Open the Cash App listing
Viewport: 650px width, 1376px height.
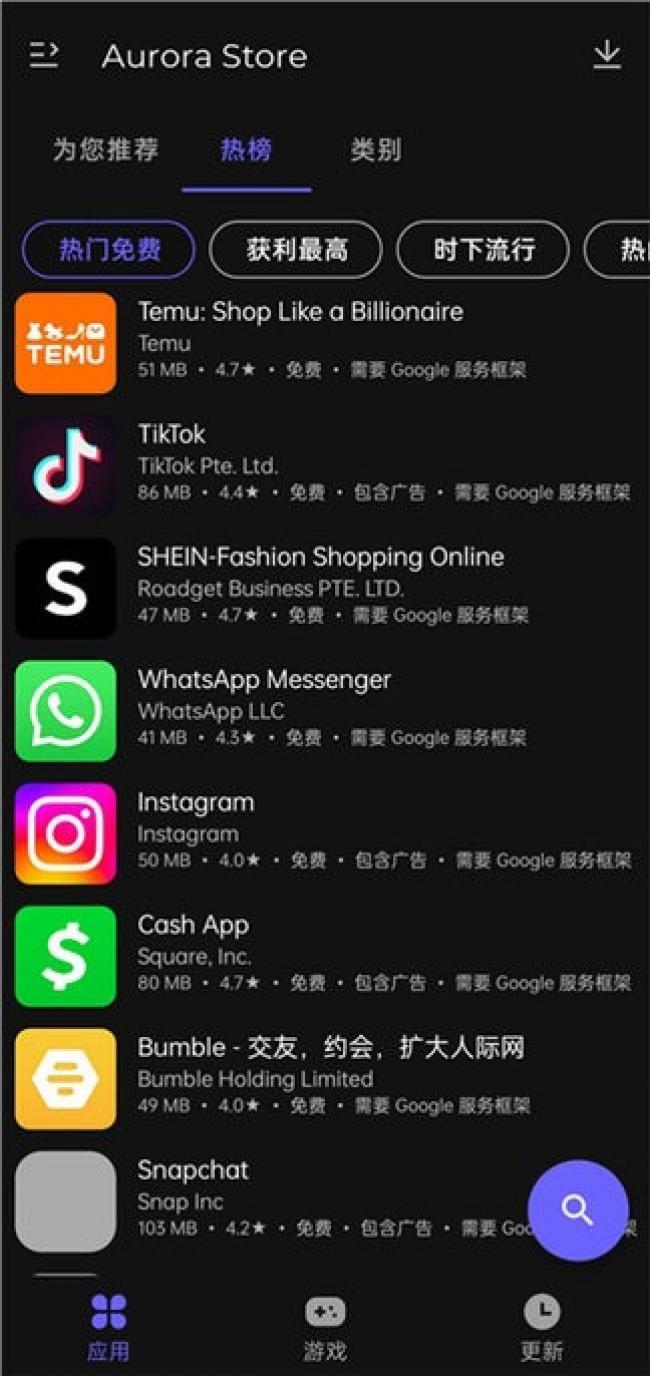coord(325,956)
